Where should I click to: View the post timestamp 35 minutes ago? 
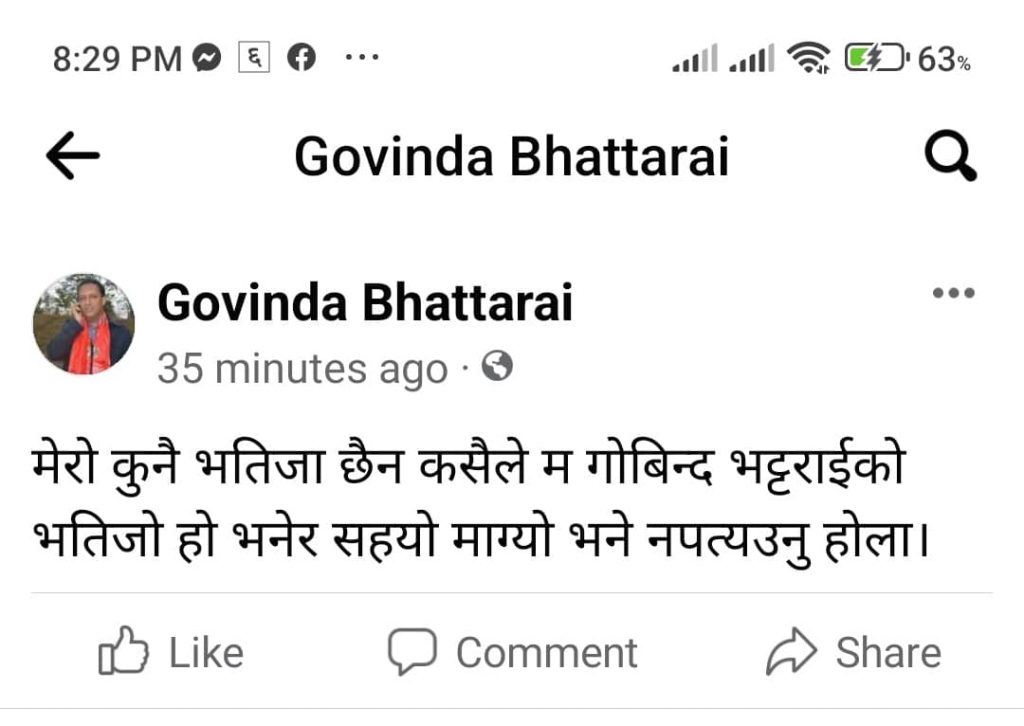click(302, 369)
